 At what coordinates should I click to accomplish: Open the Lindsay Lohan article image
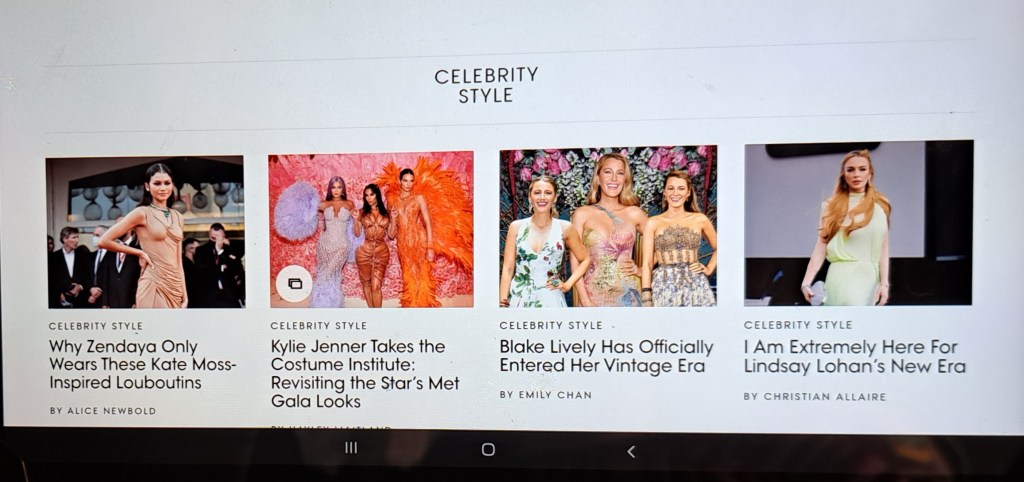(x=858, y=223)
